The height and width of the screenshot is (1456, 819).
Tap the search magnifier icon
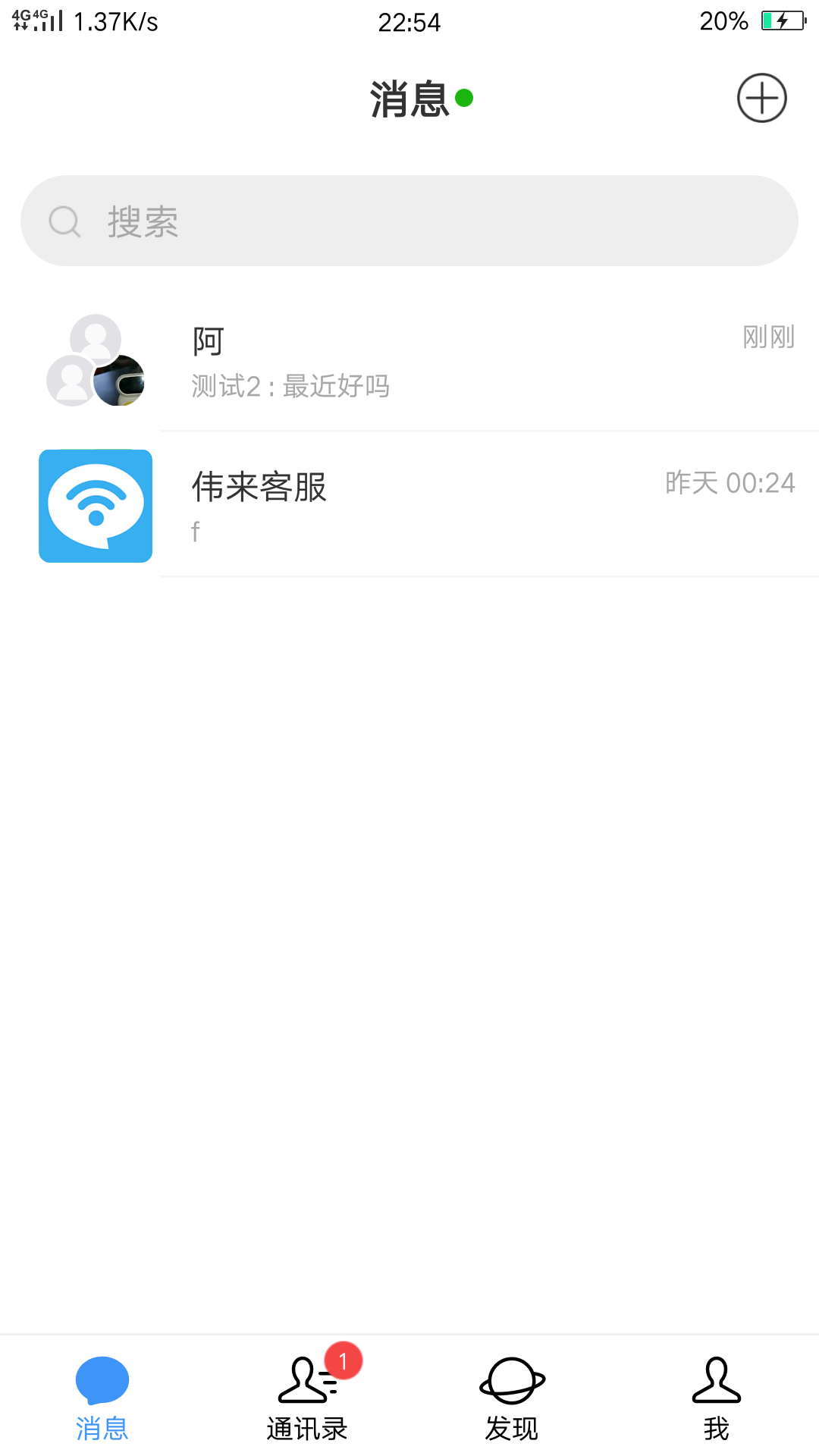pos(64,221)
